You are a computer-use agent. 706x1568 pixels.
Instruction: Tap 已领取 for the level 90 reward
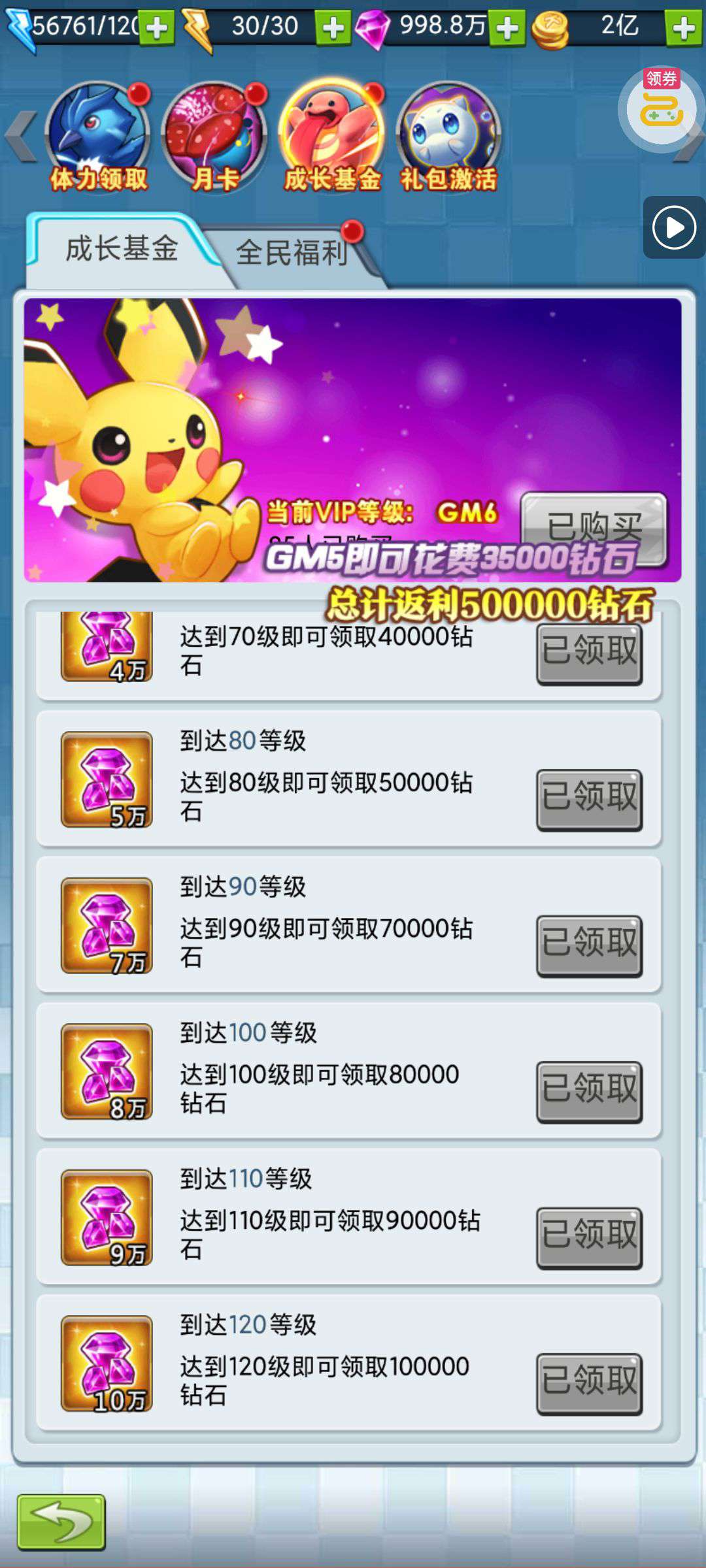click(589, 945)
